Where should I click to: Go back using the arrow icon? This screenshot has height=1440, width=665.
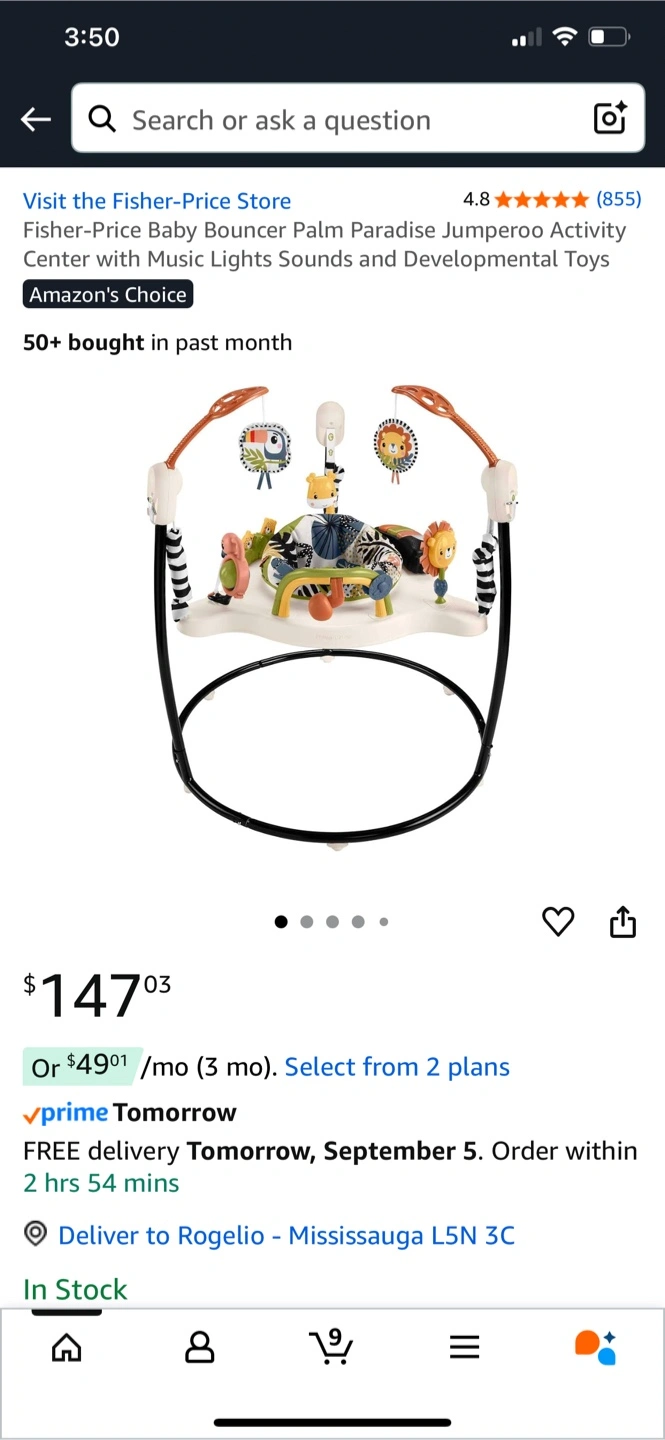[36, 120]
